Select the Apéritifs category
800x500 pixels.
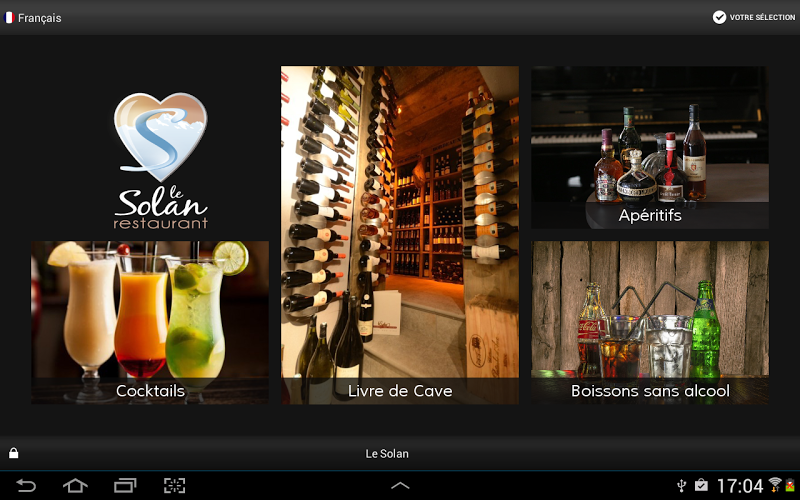click(x=650, y=147)
